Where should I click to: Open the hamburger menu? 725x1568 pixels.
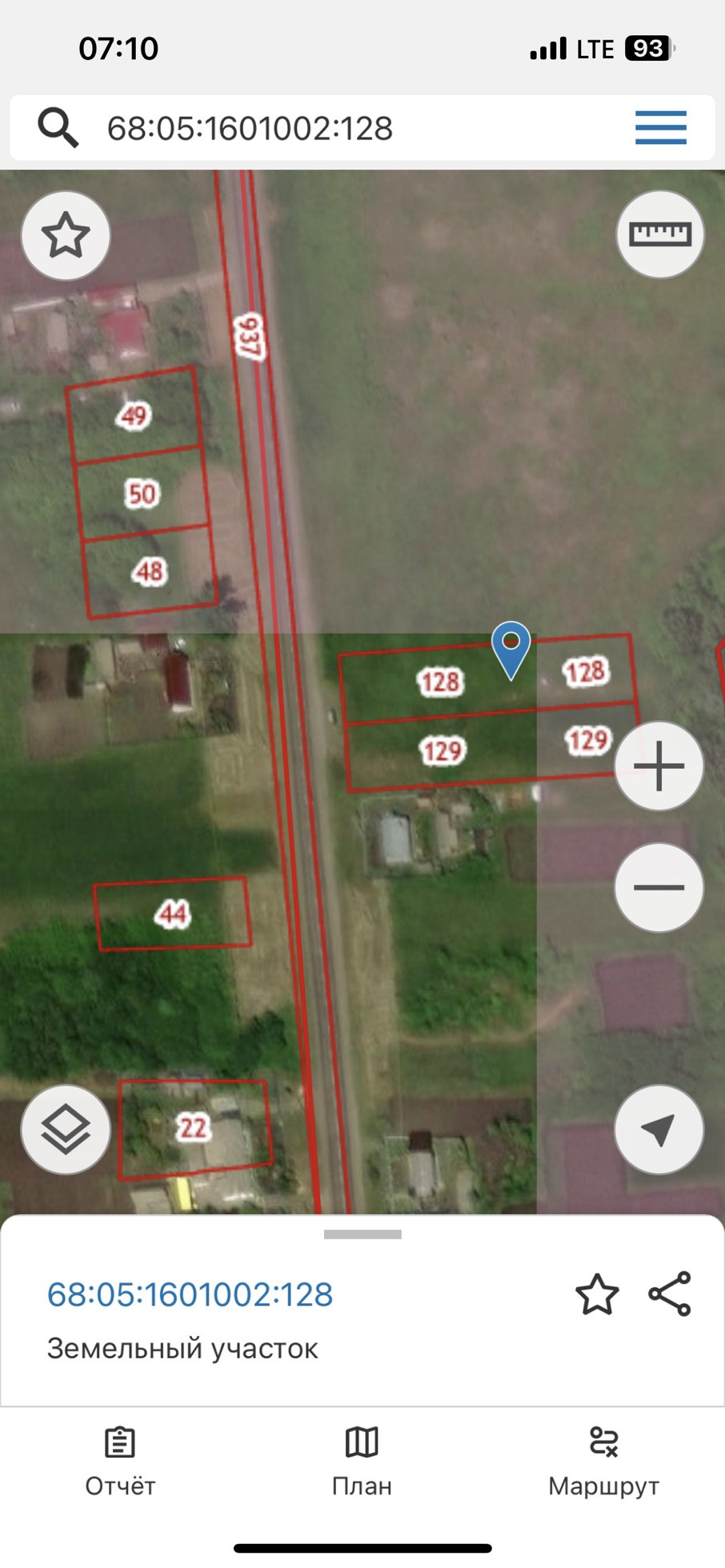click(660, 128)
